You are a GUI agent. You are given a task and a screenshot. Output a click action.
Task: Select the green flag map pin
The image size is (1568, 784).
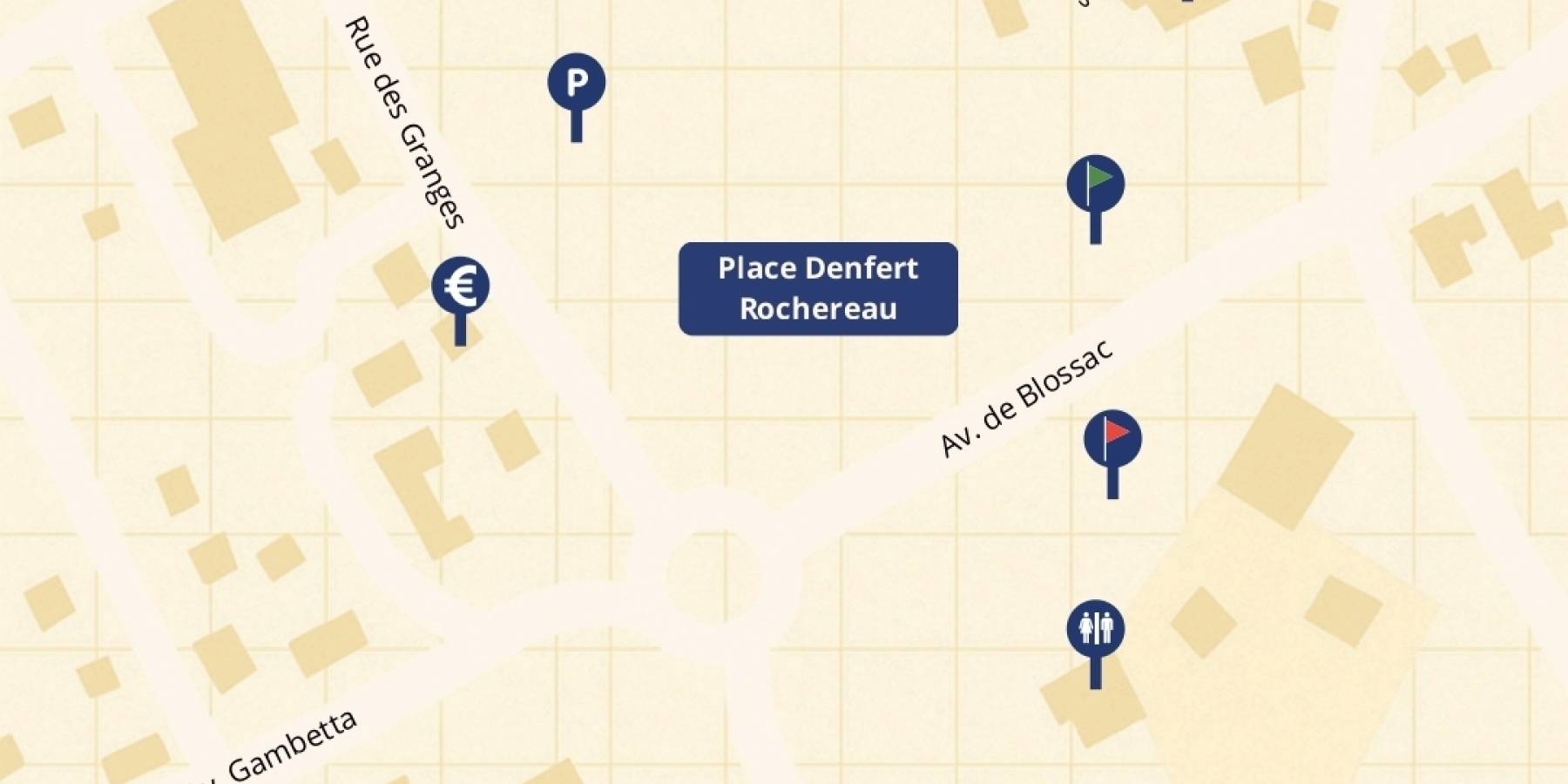(x=1096, y=186)
